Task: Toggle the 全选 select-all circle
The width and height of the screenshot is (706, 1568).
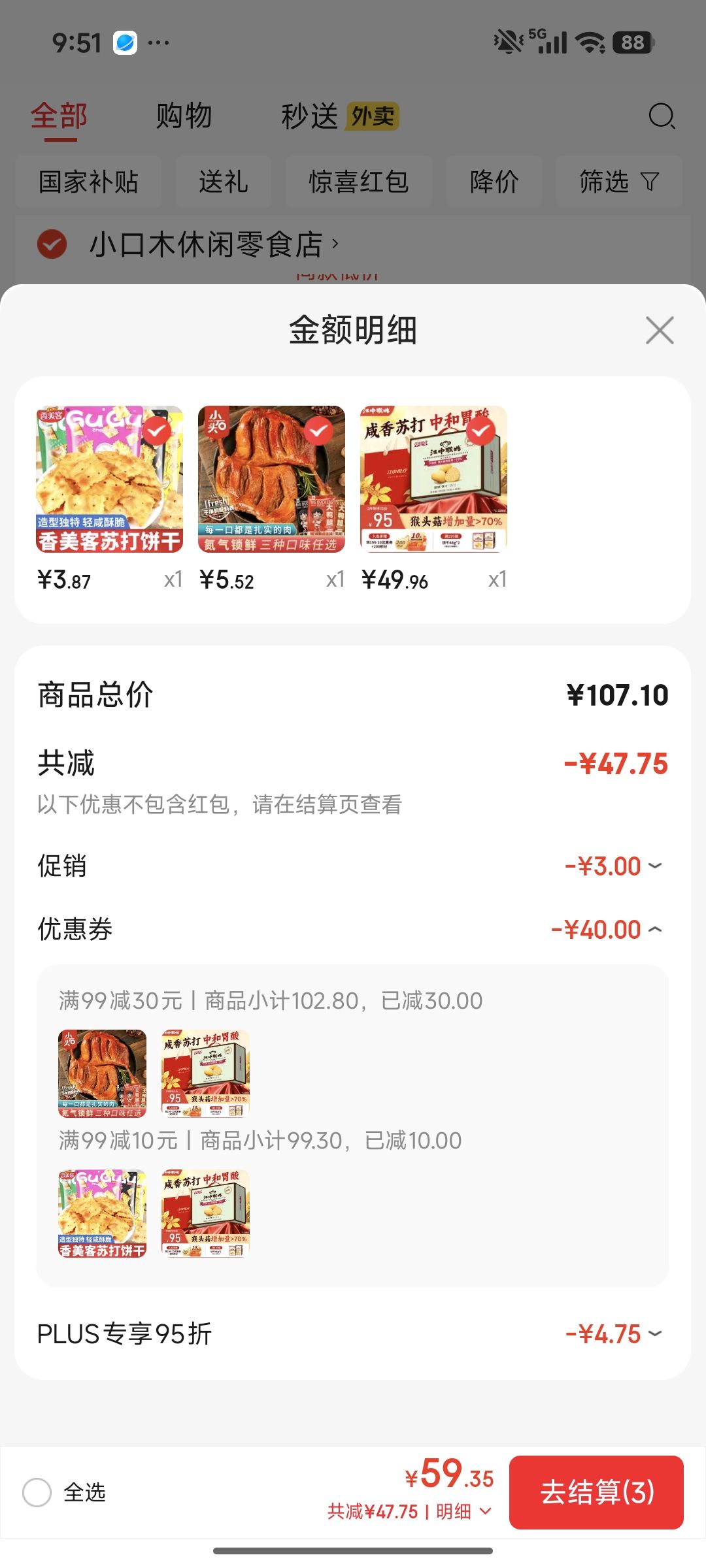Action: [x=37, y=1492]
